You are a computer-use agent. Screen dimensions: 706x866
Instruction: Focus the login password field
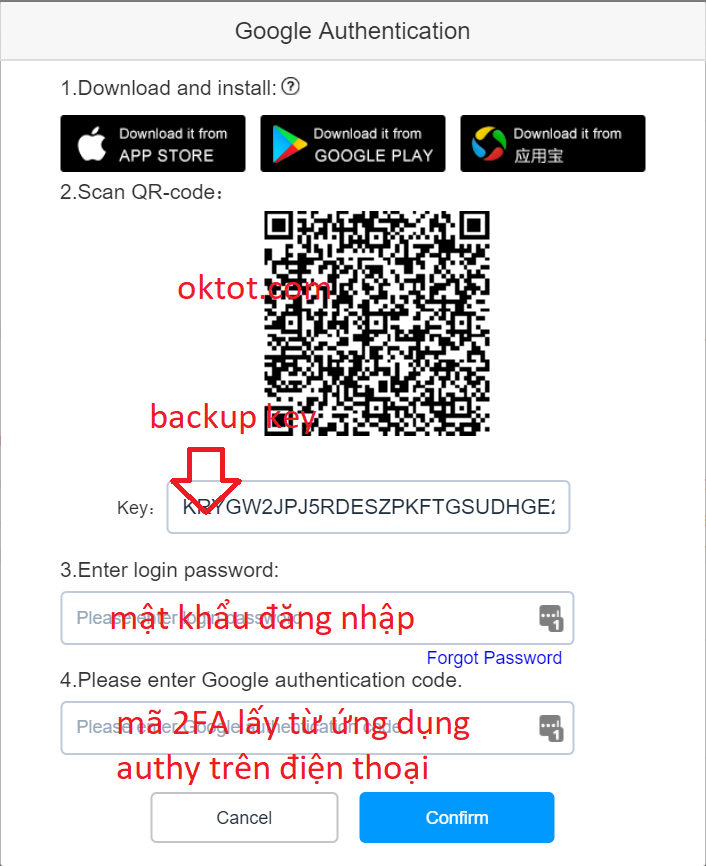coord(300,618)
